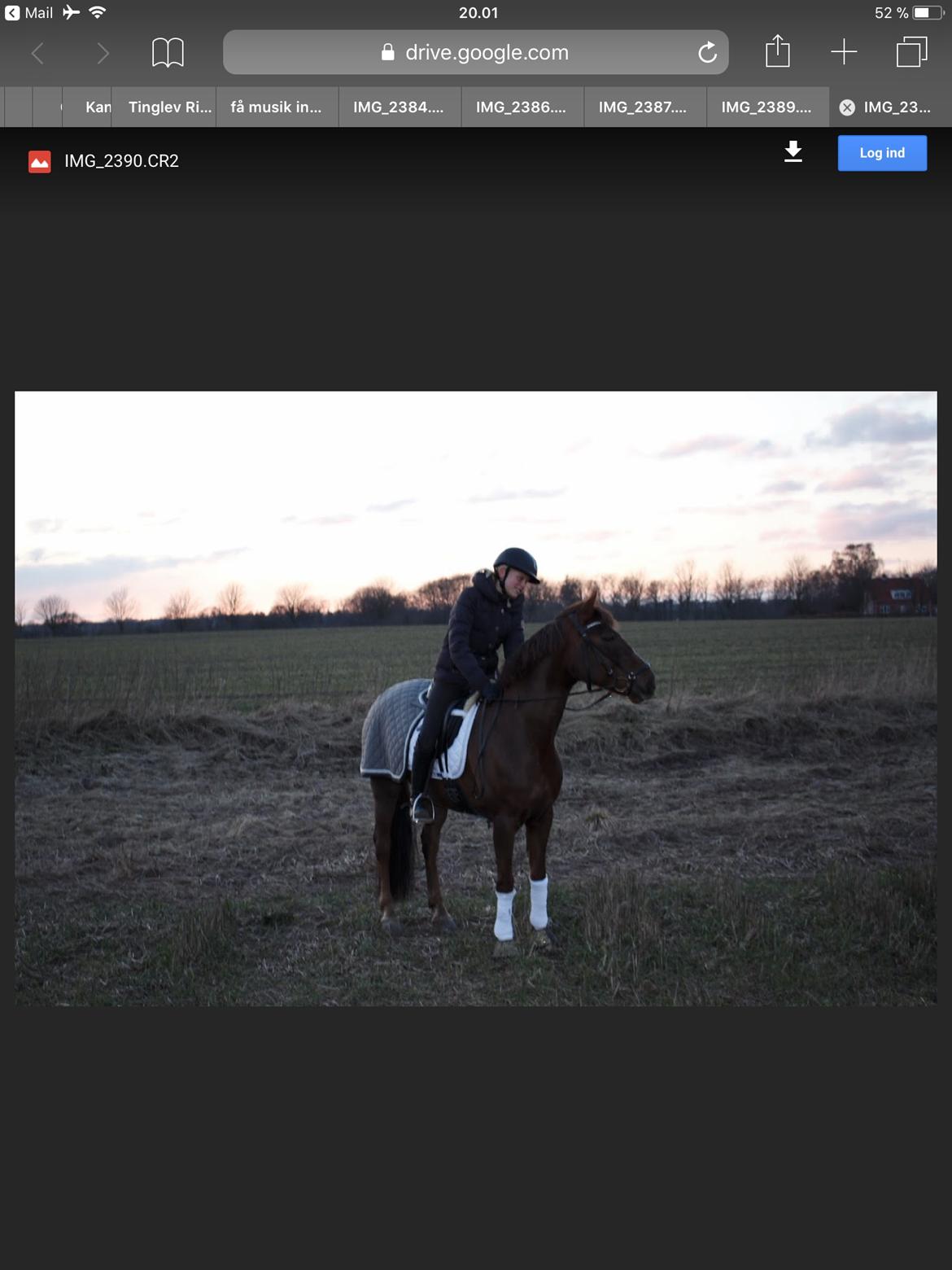Switch to the Tinglev Ri... tab
Image resolution: width=952 pixels, height=1270 pixels.
coord(169,107)
